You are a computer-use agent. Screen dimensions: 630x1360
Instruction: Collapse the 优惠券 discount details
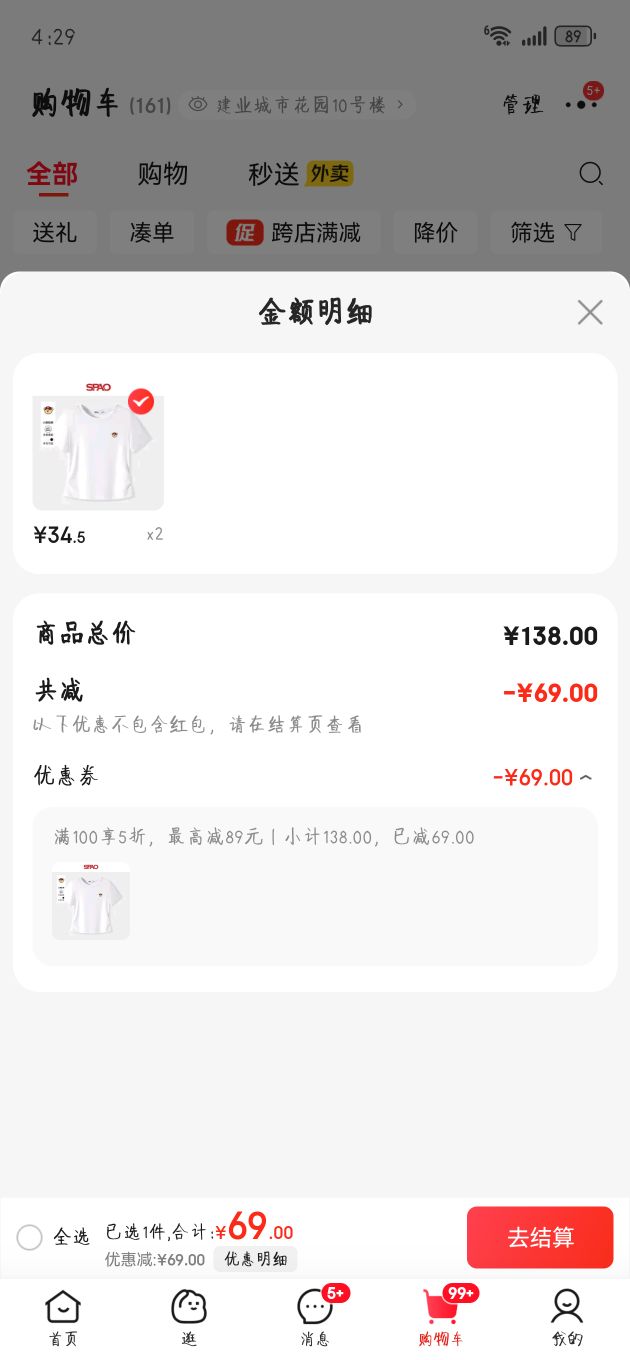tap(586, 778)
